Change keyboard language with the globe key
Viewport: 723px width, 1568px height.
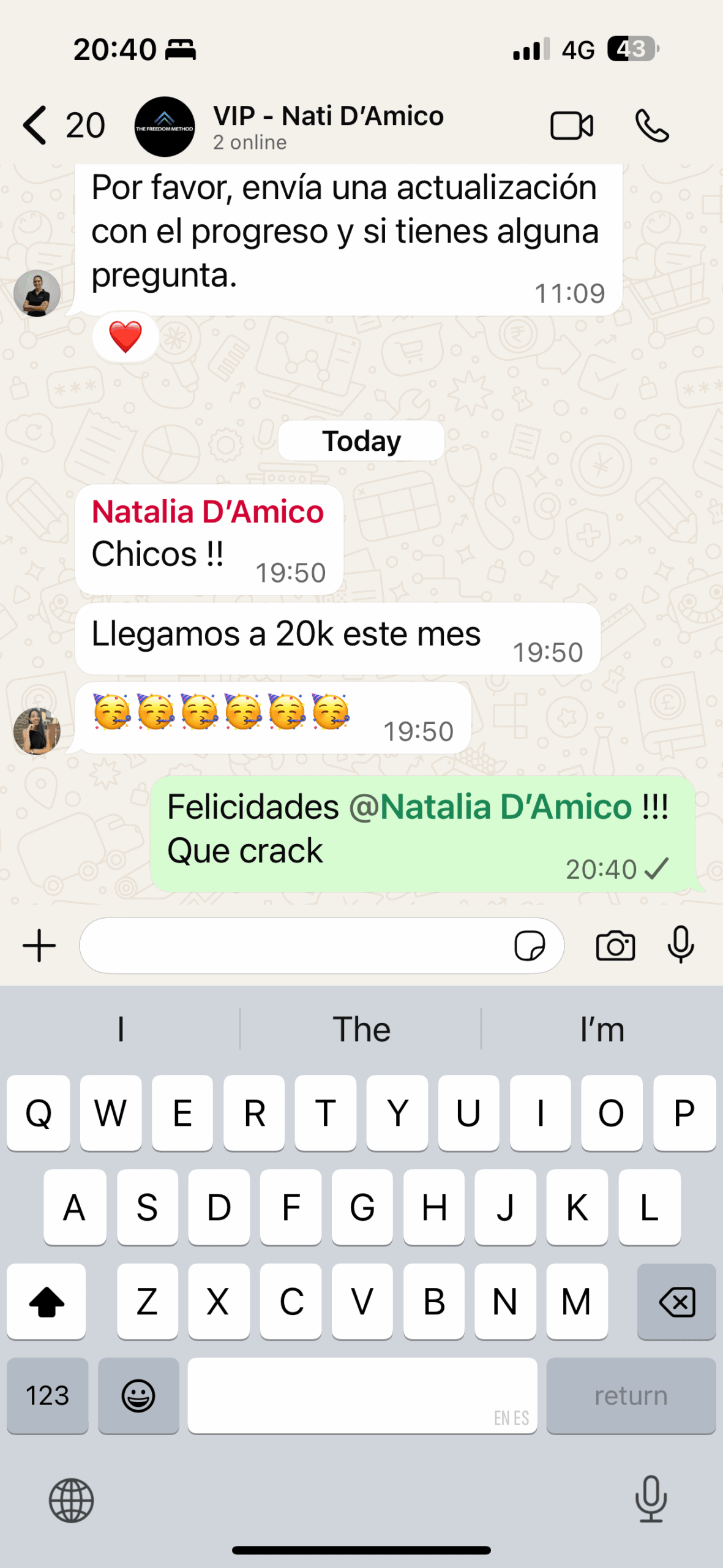click(x=71, y=1501)
